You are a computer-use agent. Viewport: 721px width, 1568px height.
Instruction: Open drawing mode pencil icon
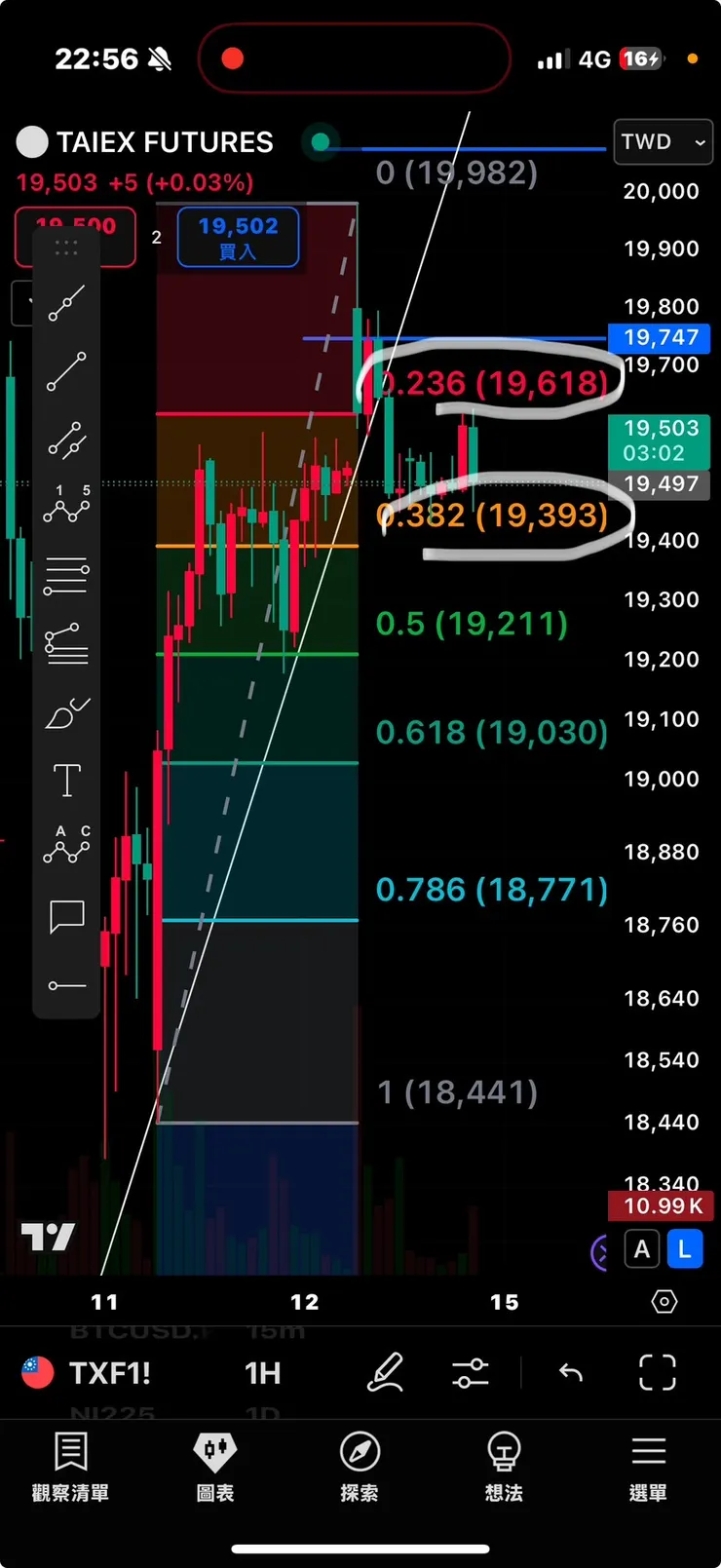coord(385,1373)
